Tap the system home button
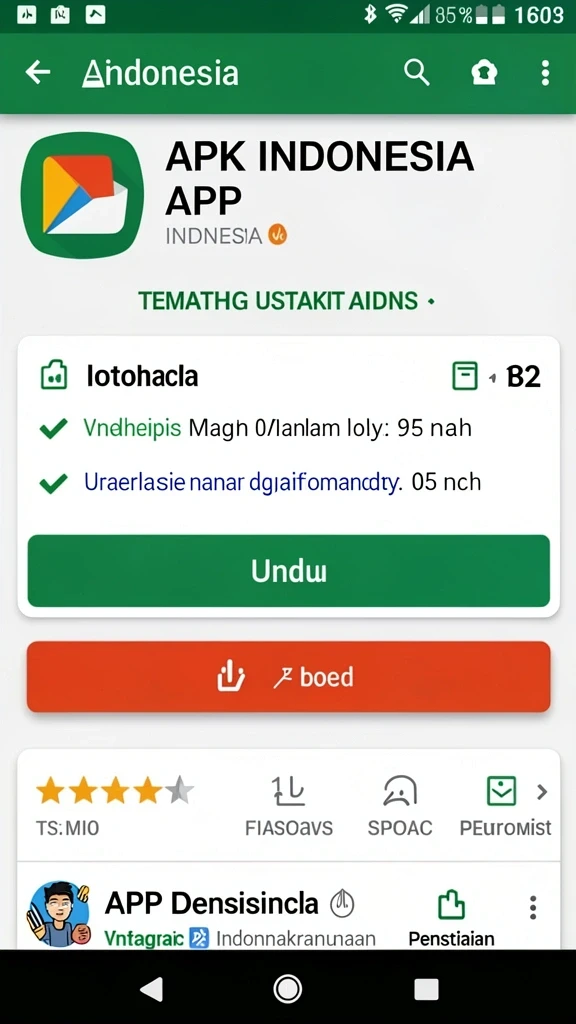 coord(287,989)
